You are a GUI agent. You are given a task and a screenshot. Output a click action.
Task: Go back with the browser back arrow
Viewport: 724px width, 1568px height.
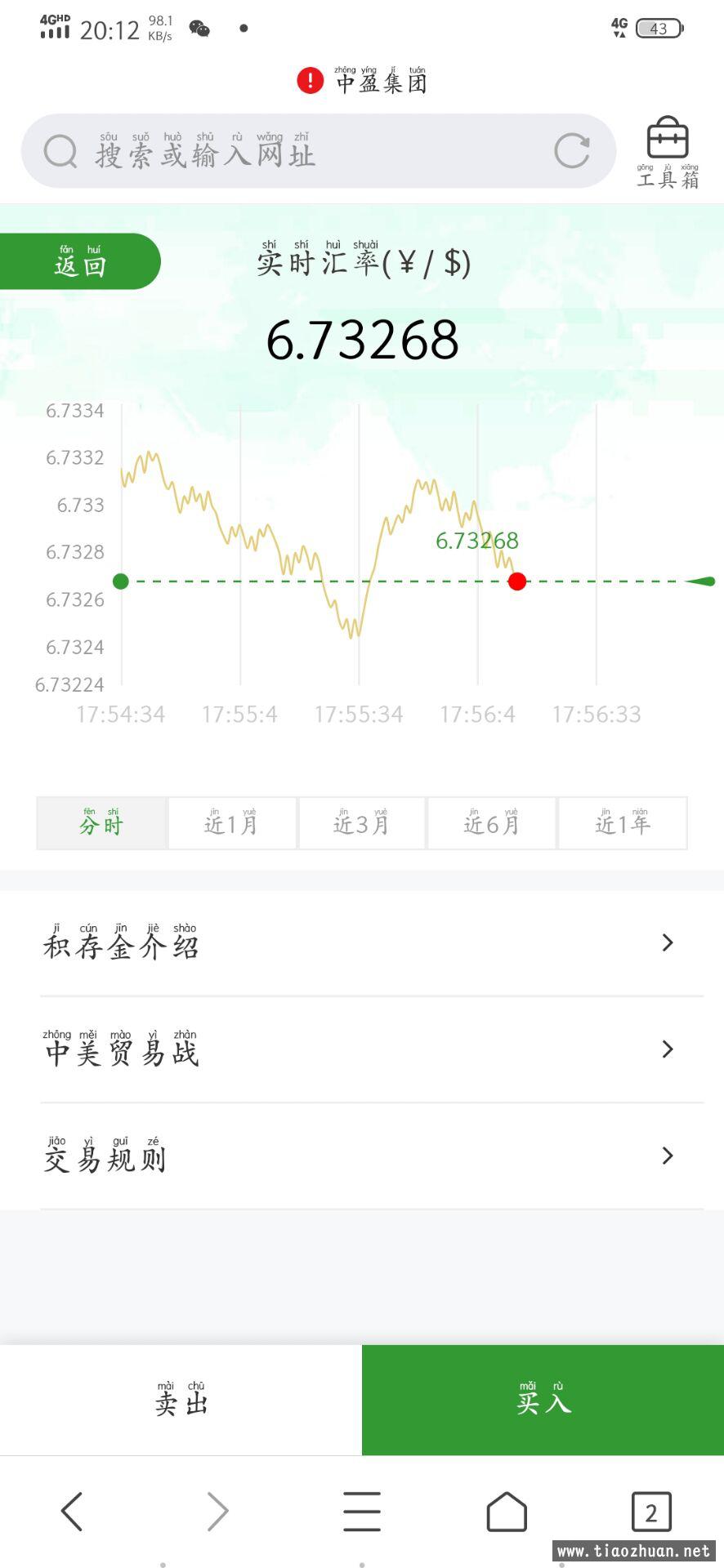(72, 1511)
